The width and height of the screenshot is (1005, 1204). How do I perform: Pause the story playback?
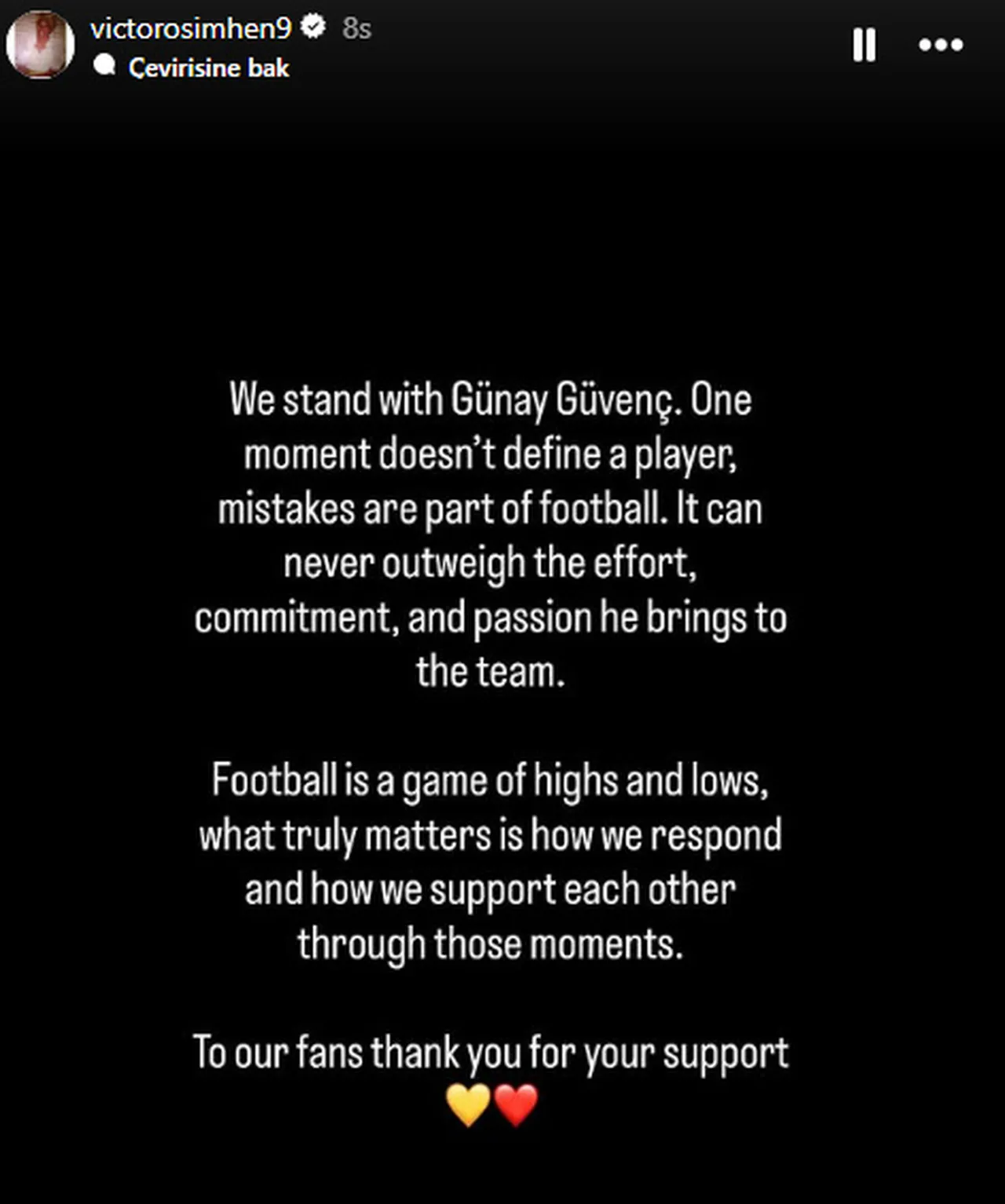point(864,45)
